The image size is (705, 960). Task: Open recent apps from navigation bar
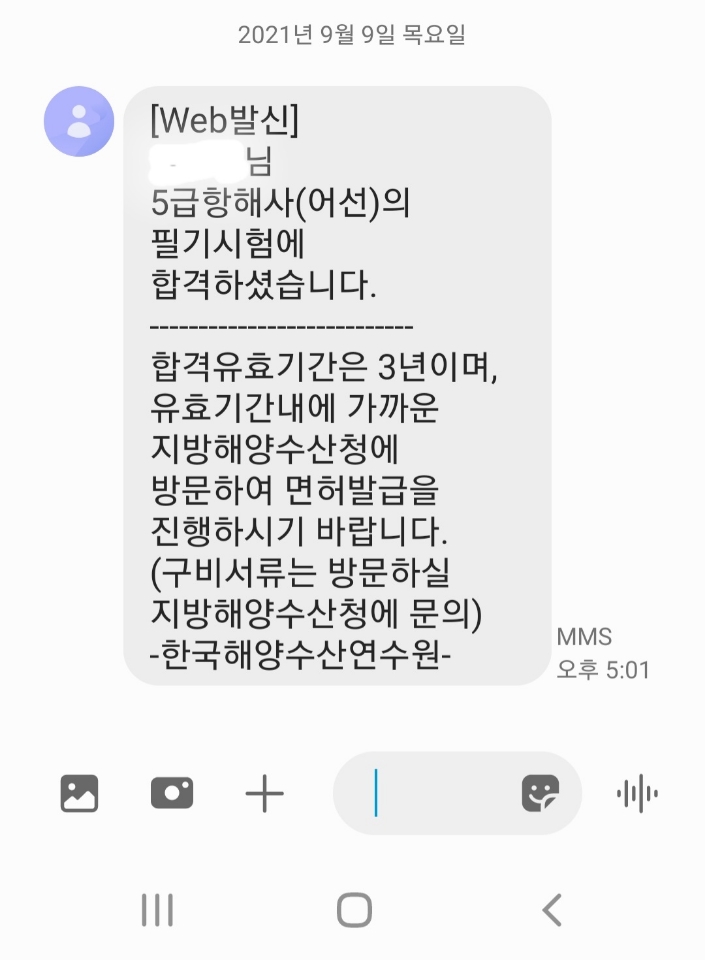click(157, 910)
